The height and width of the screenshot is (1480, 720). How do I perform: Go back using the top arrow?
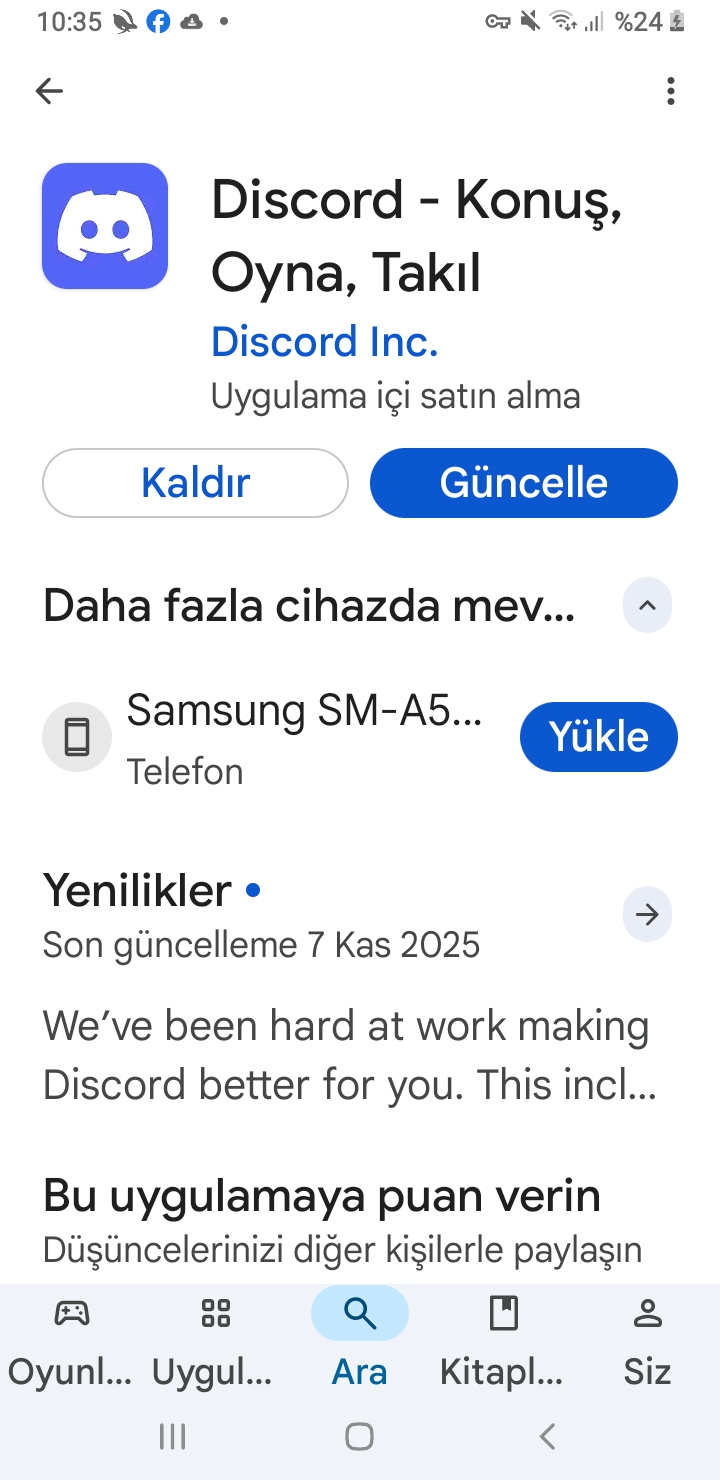[49, 92]
